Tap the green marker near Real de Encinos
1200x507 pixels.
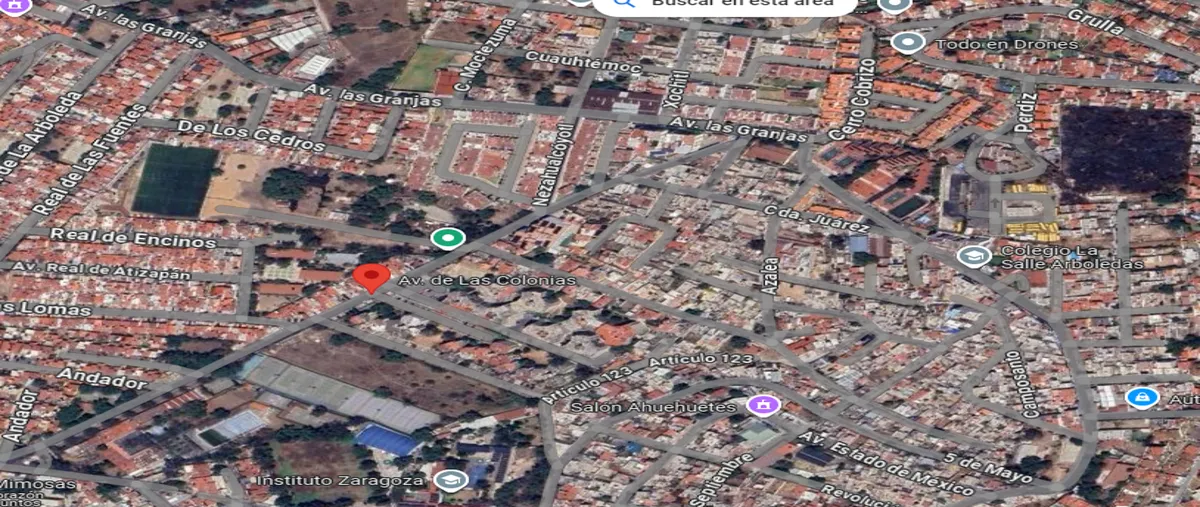click(x=448, y=238)
